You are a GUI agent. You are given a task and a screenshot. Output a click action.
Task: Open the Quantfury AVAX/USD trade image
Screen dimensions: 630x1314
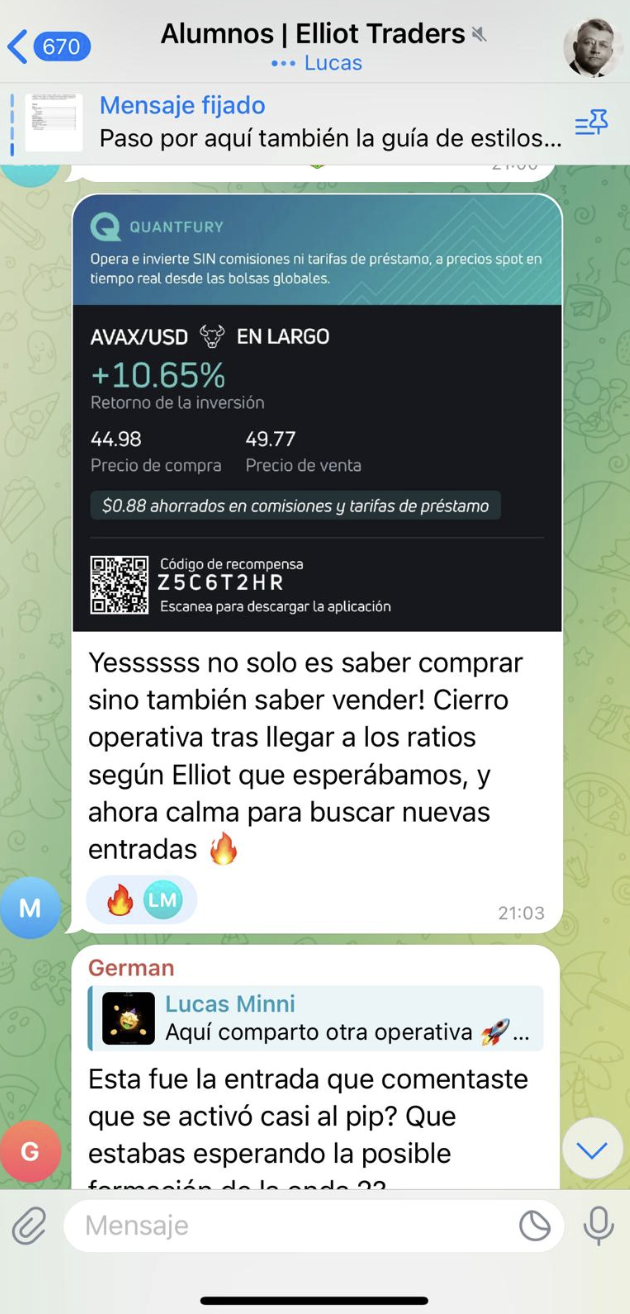point(317,413)
